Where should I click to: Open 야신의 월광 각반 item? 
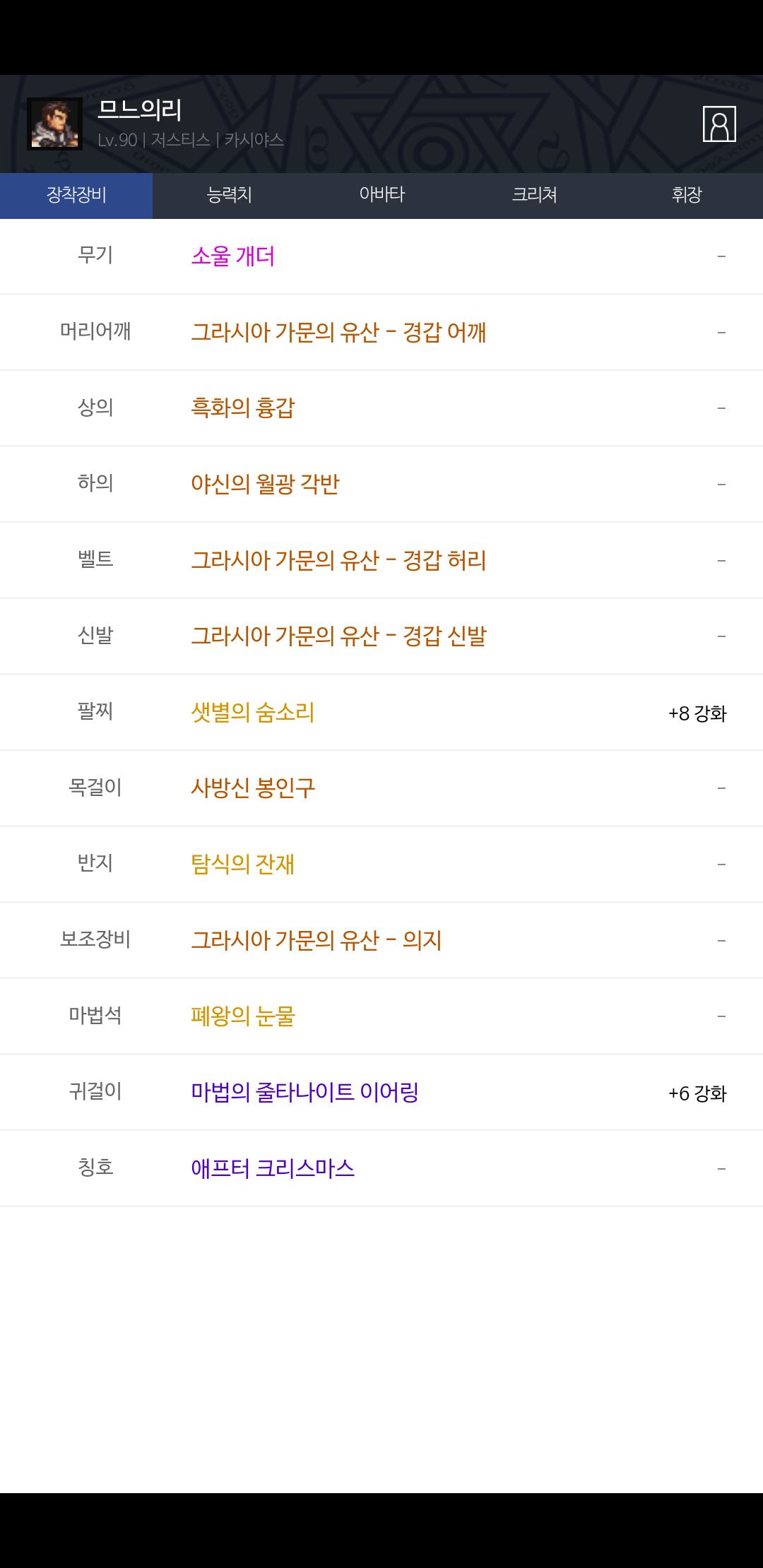(x=265, y=484)
